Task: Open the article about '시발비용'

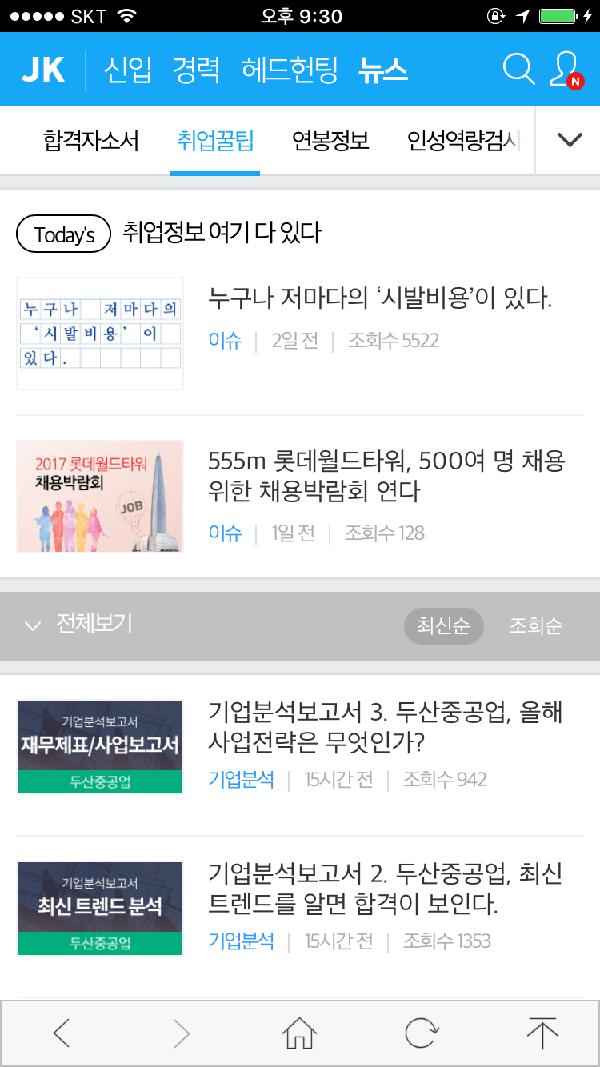Action: (380, 298)
